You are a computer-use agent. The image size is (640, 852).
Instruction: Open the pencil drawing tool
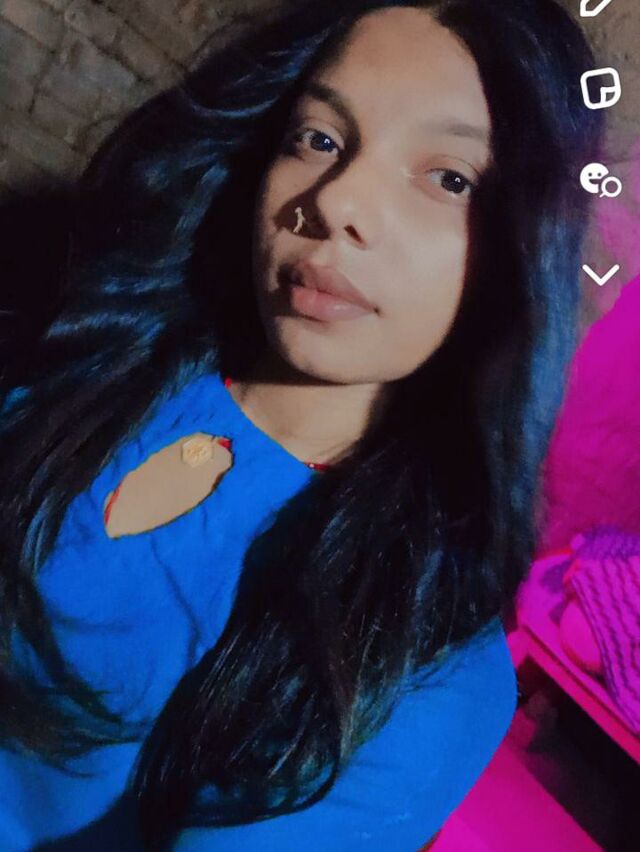pos(597,6)
